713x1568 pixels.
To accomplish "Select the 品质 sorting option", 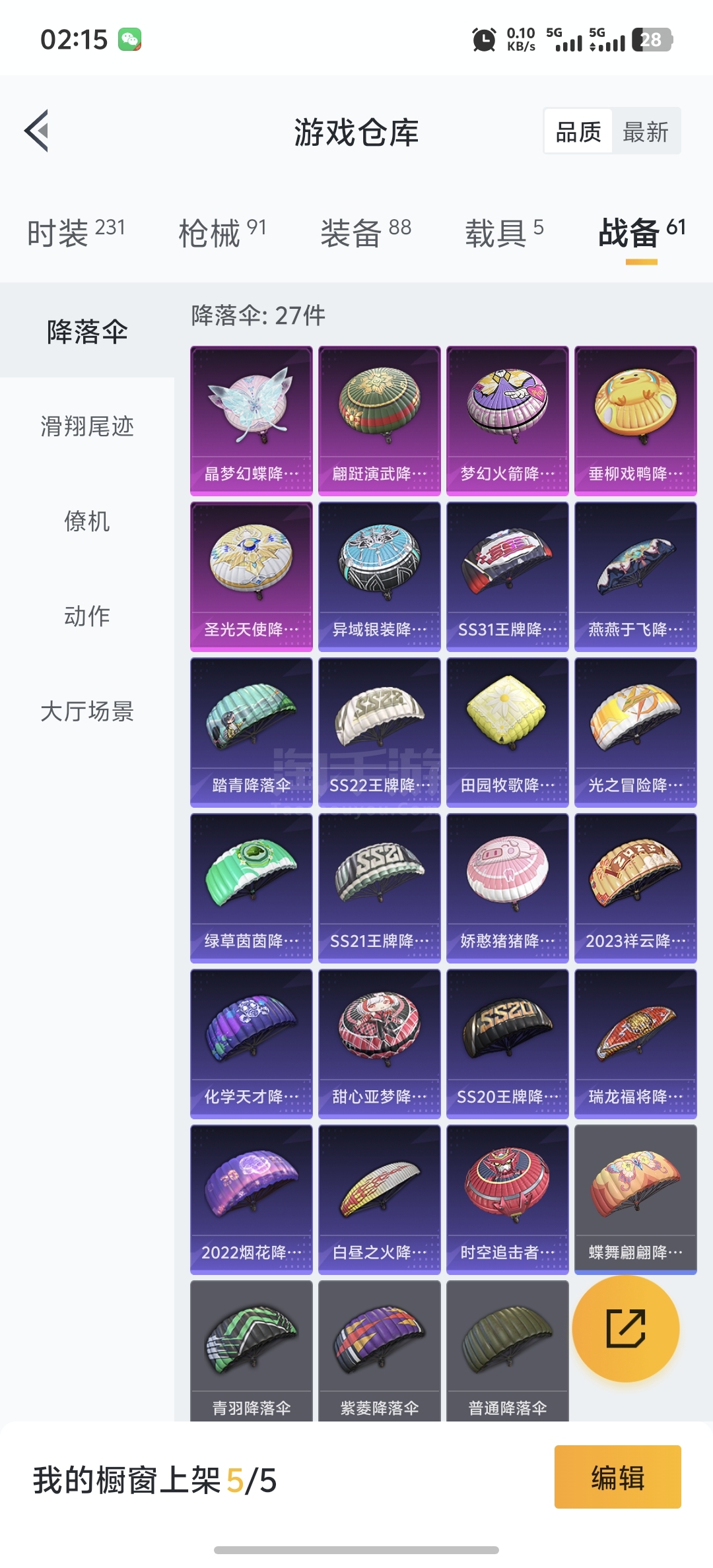I will pyautogui.click(x=578, y=131).
